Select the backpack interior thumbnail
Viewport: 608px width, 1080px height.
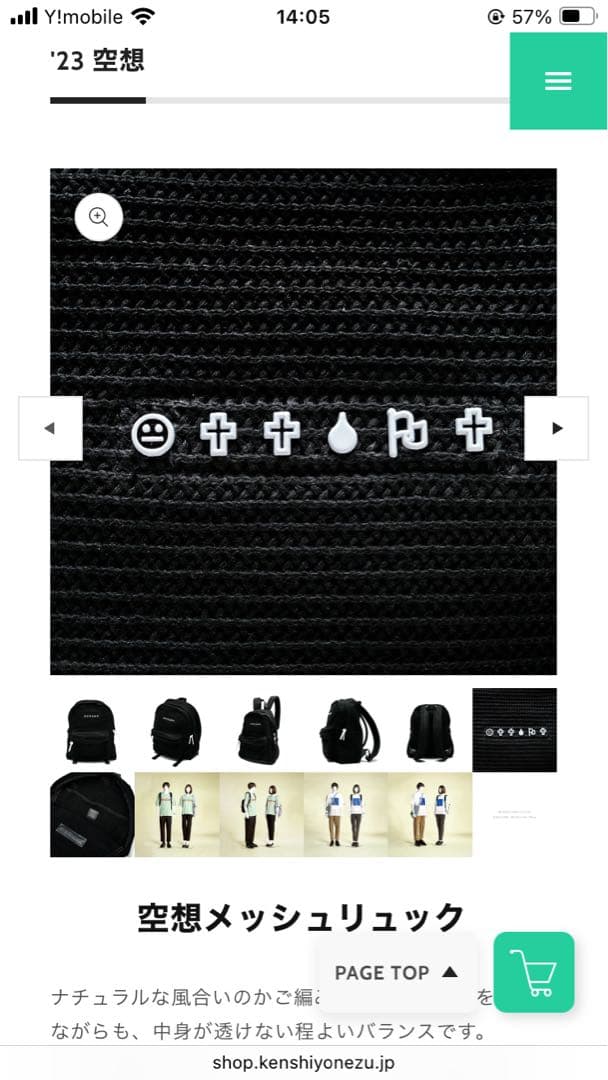[92, 814]
